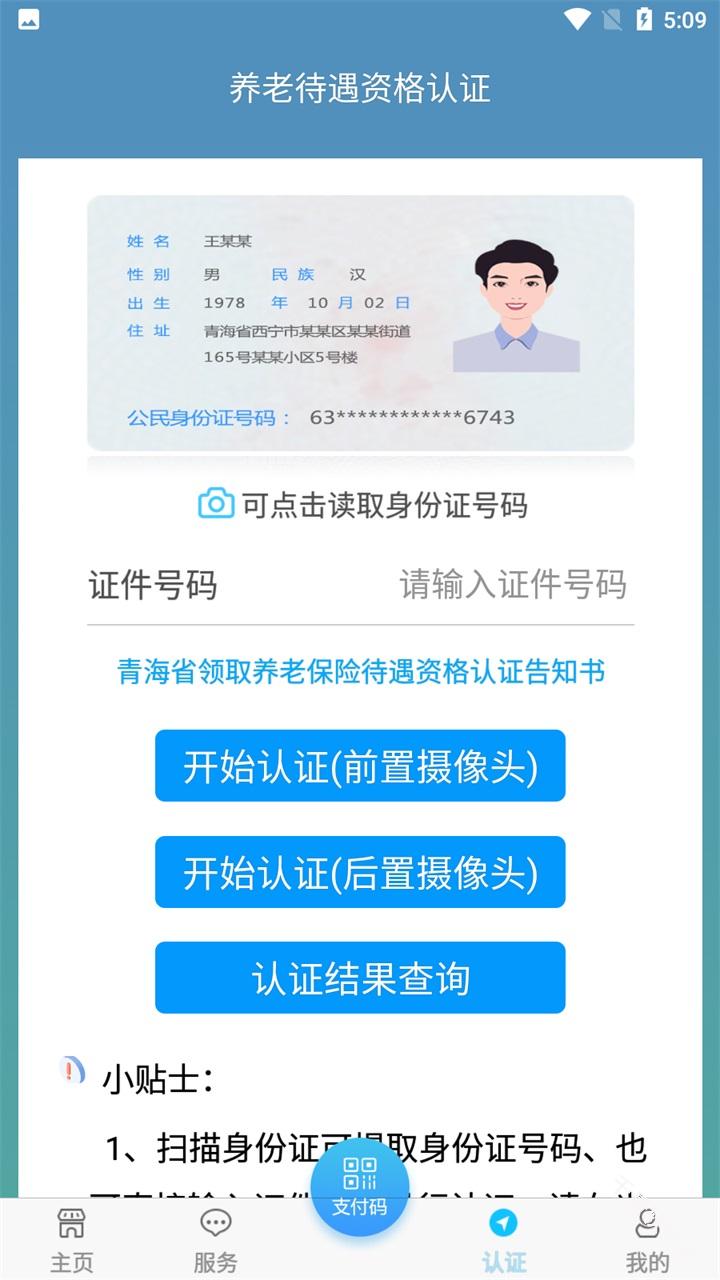The width and height of the screenshot is (720, 1280).
Task: Select the 认证 tab
Action: coord(503,1240)
